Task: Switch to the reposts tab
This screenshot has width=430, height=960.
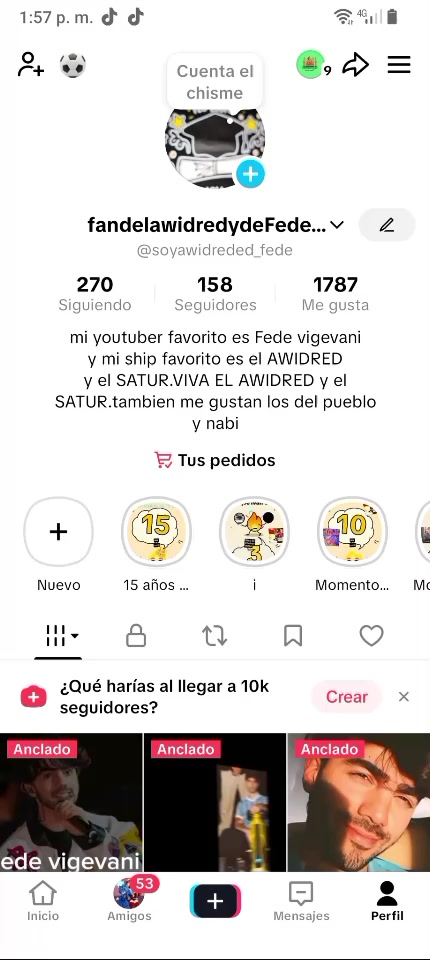Action: [x=214, y=636]
